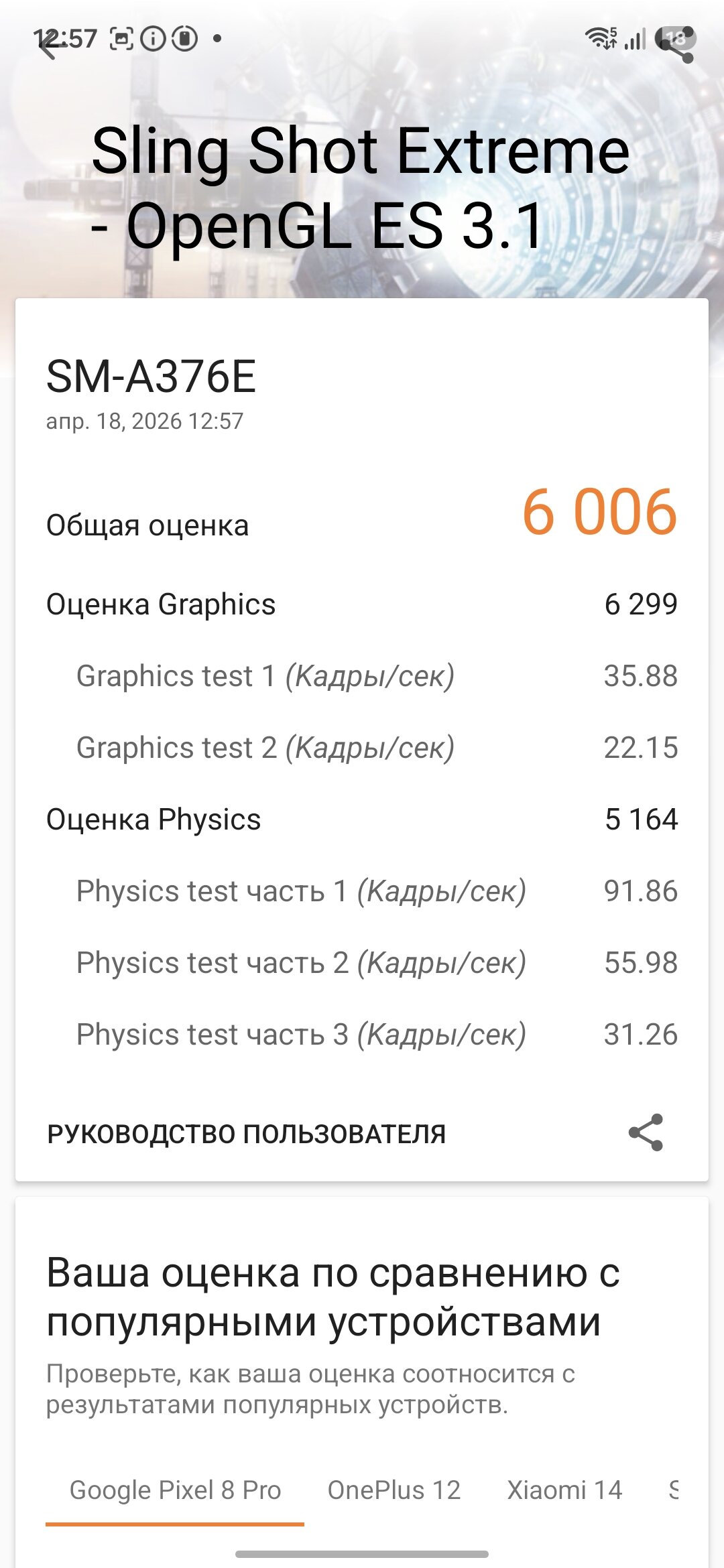
Task: Compare with the Xiaomi 14 tab
Action: pyautogui.click(x=564, y=1490)
